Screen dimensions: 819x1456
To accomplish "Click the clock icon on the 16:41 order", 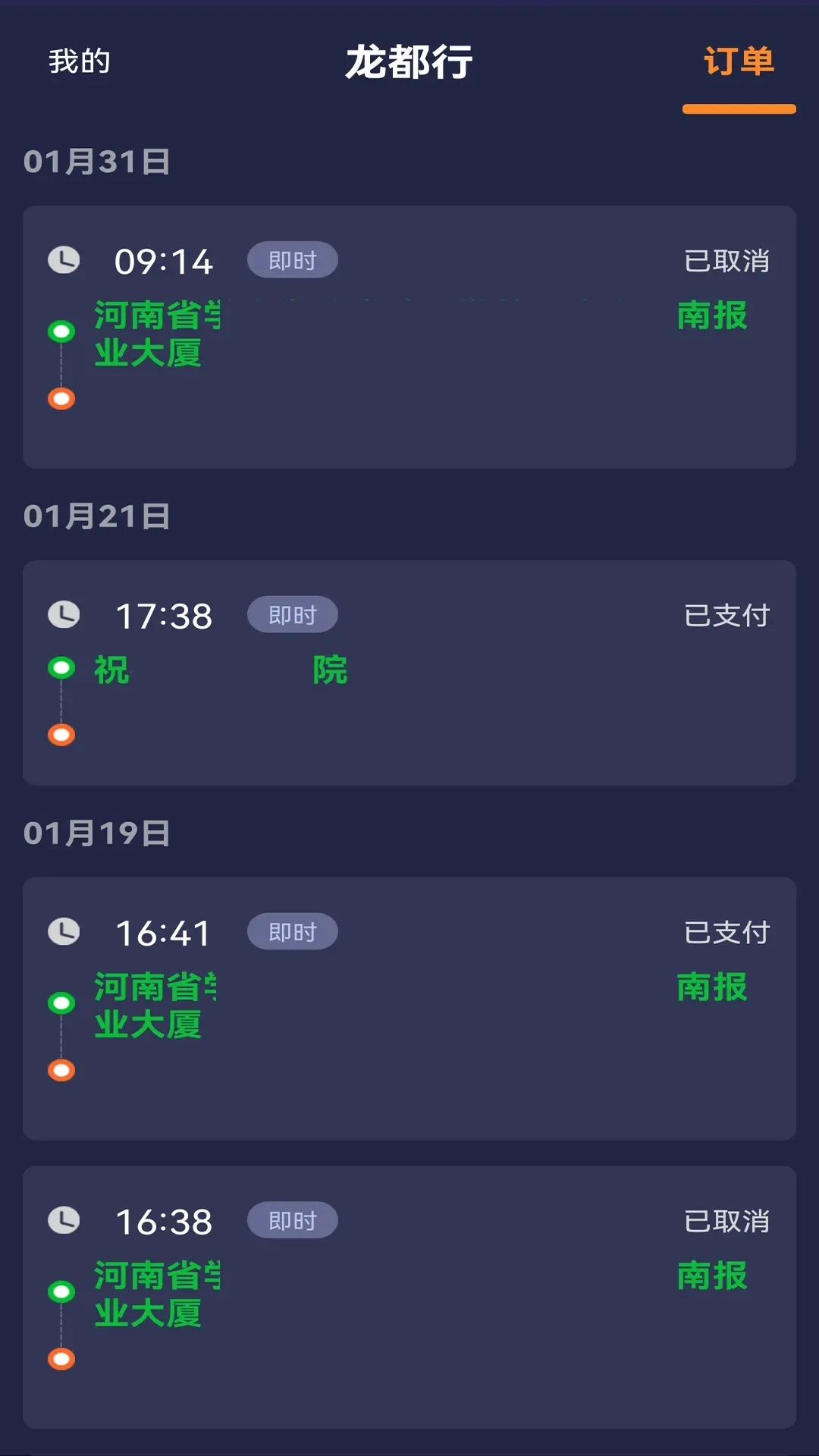I will pyautogui.click(x=64, y=933).
